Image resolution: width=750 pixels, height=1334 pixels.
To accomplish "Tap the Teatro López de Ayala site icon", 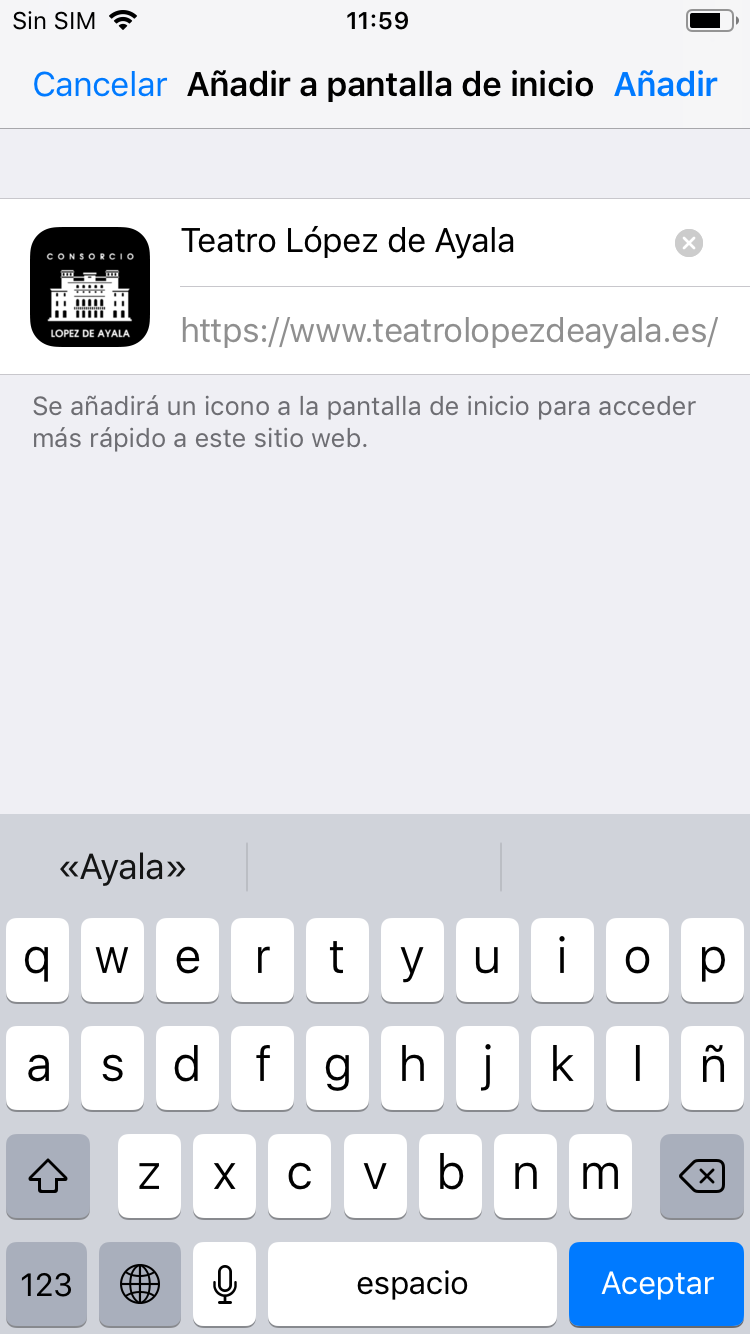I will click(x=90, y=287).
